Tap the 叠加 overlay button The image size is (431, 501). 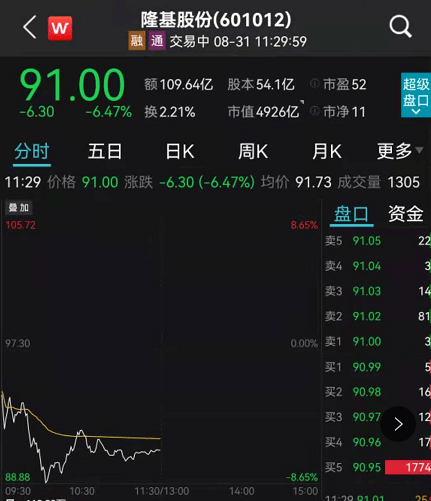tap(19, 208)
